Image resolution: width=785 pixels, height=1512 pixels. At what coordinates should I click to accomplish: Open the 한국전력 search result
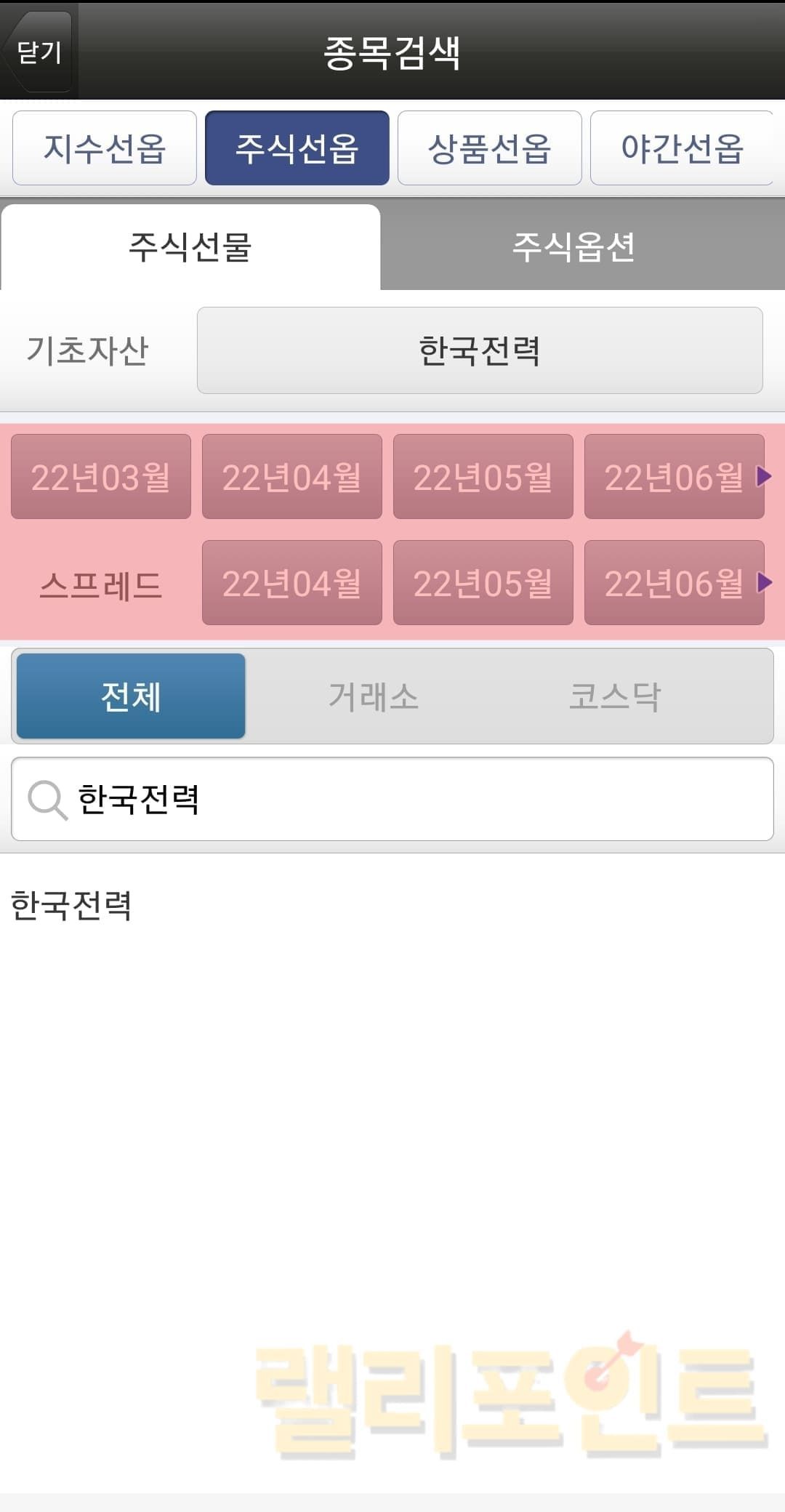71,906
